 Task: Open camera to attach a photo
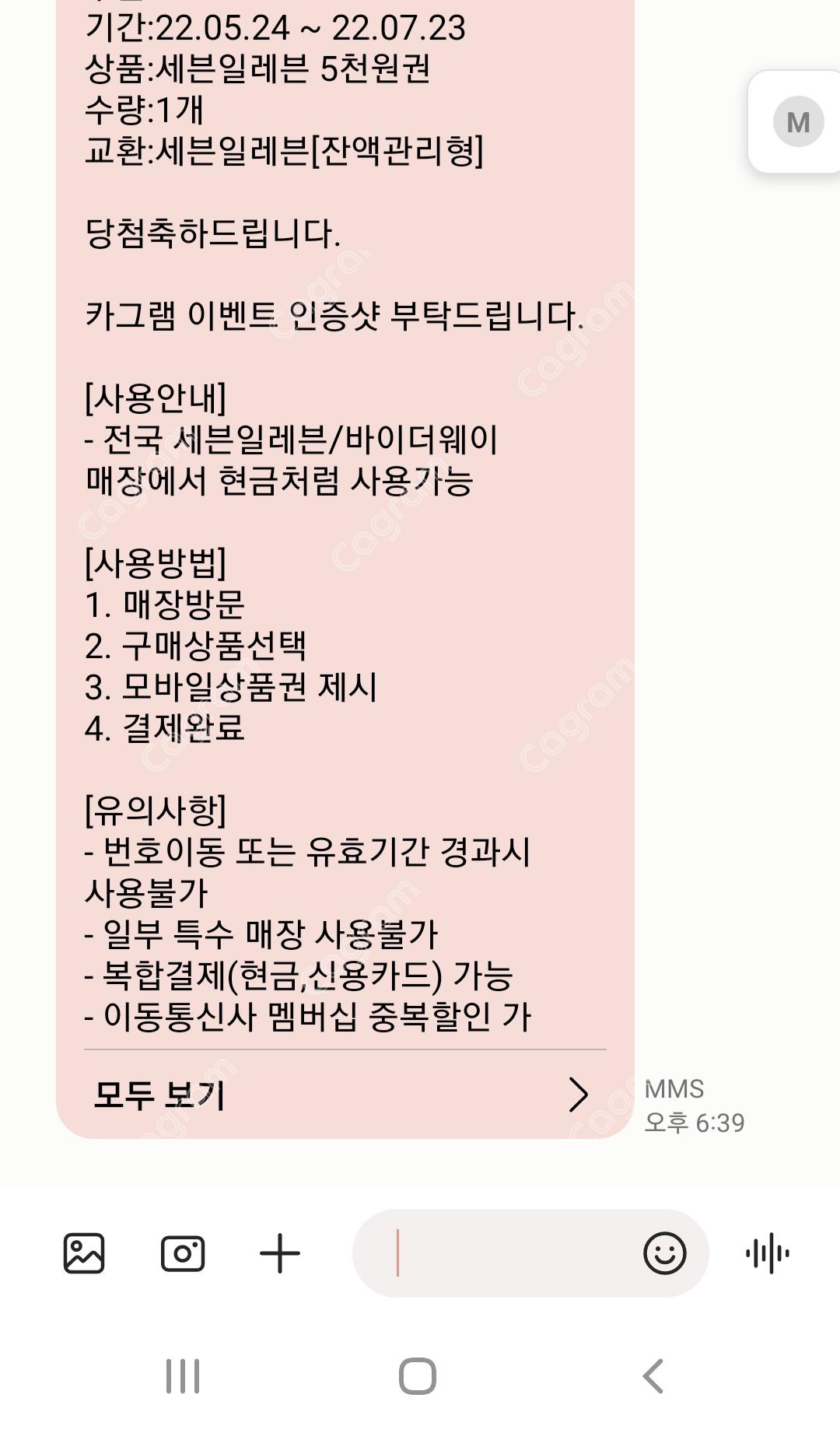[183, 1253]
